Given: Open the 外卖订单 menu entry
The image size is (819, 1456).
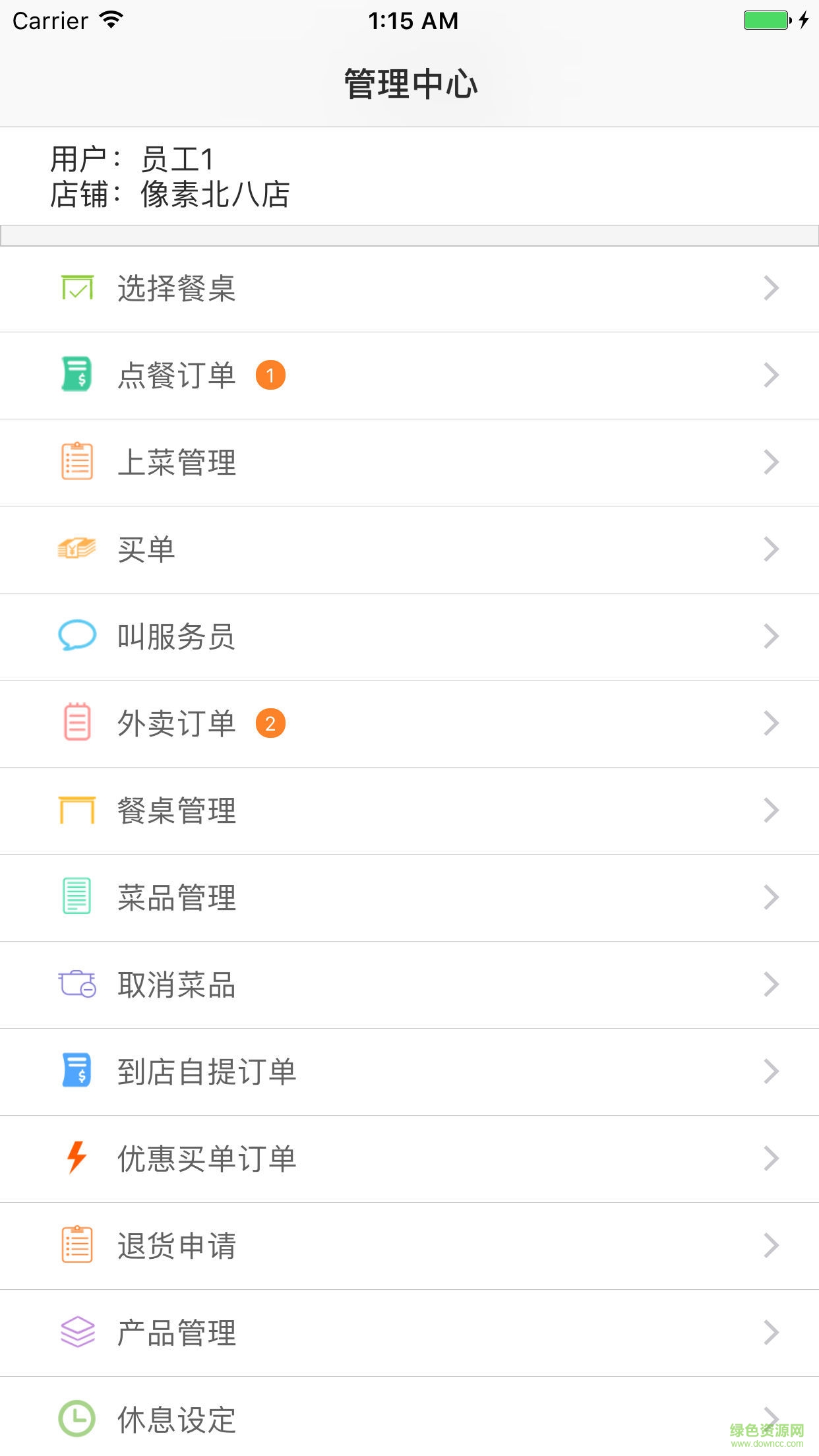Looking at the screenshot, I should pos(177,723).
